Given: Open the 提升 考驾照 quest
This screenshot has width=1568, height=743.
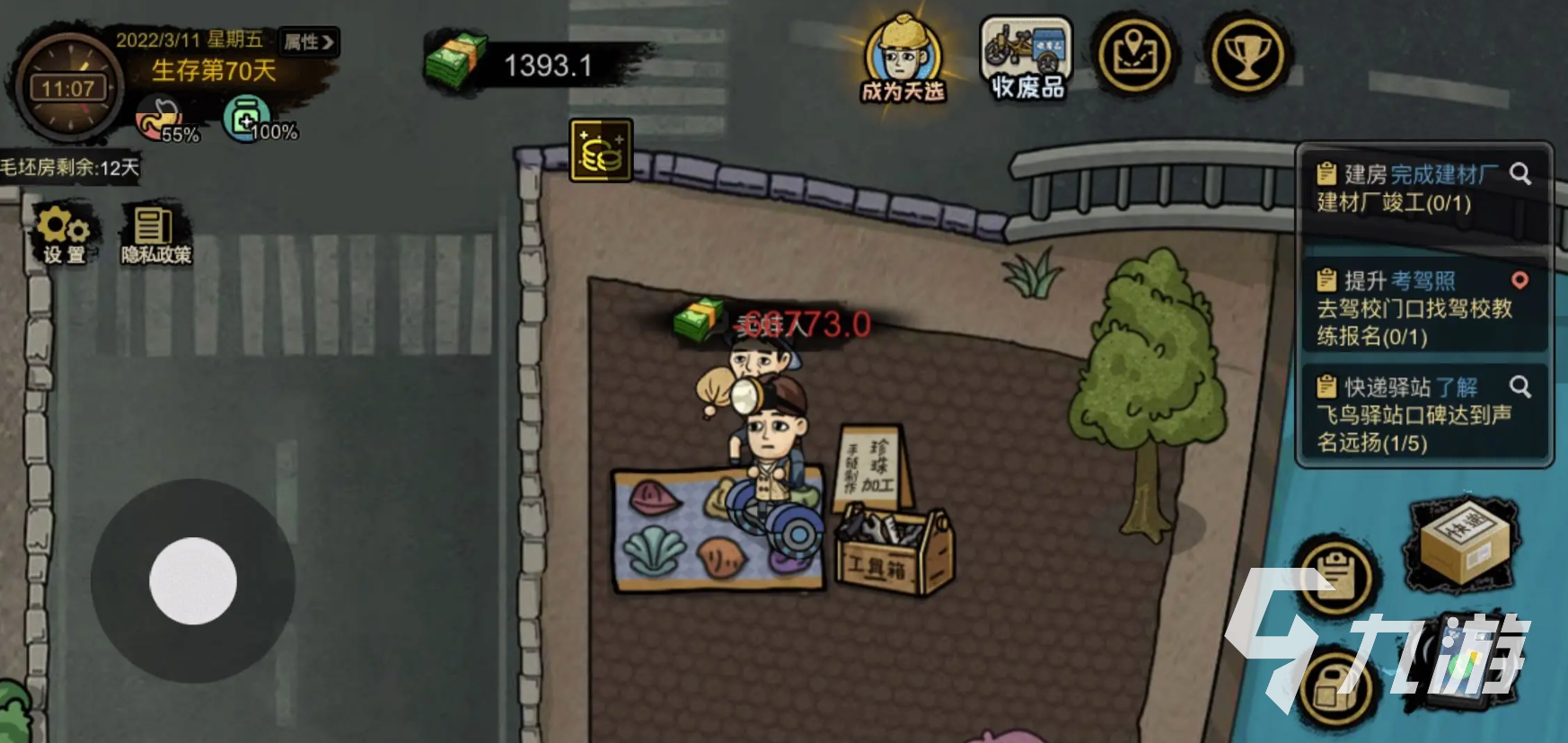Looking at the screenshot, I should click(1423, 307).
